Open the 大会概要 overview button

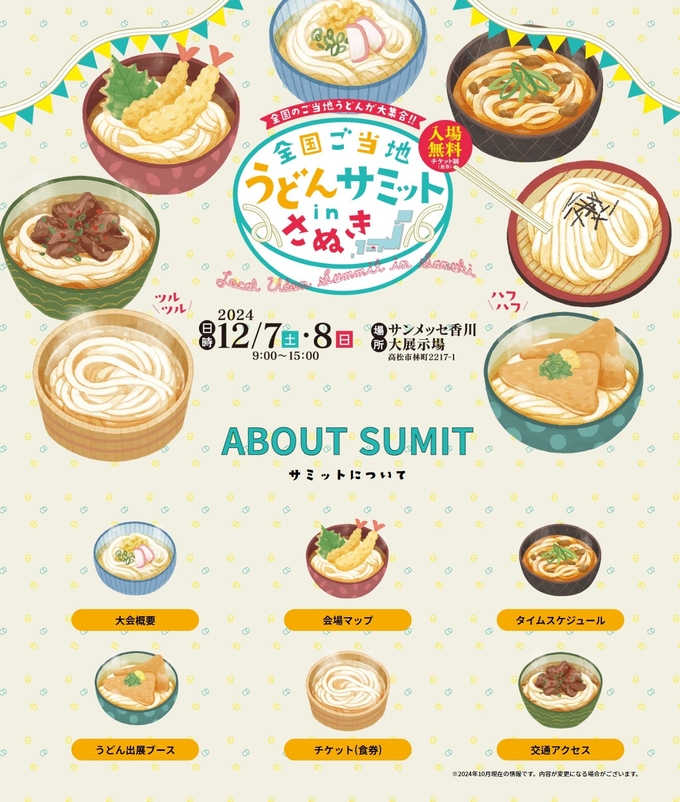(x=135, y=620)
